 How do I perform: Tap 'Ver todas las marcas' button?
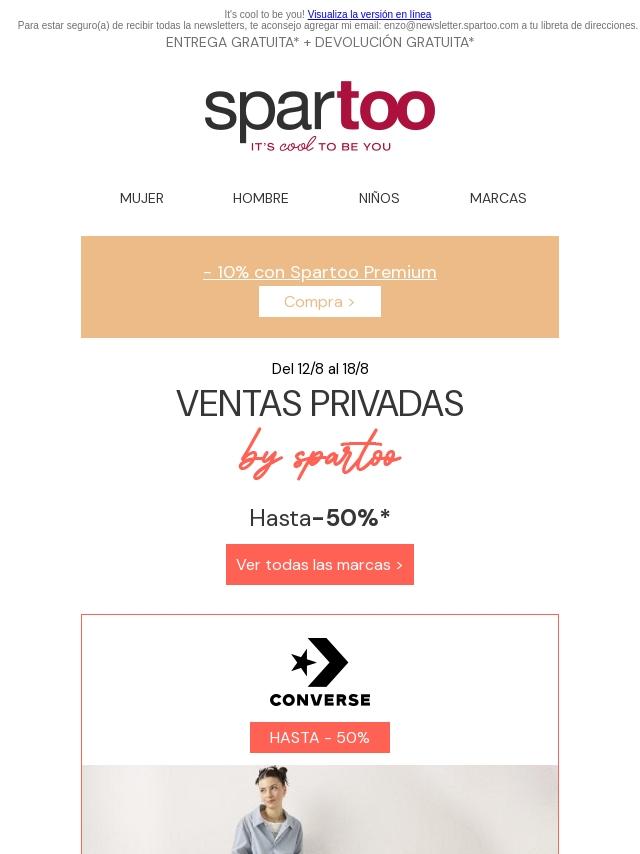320,564
